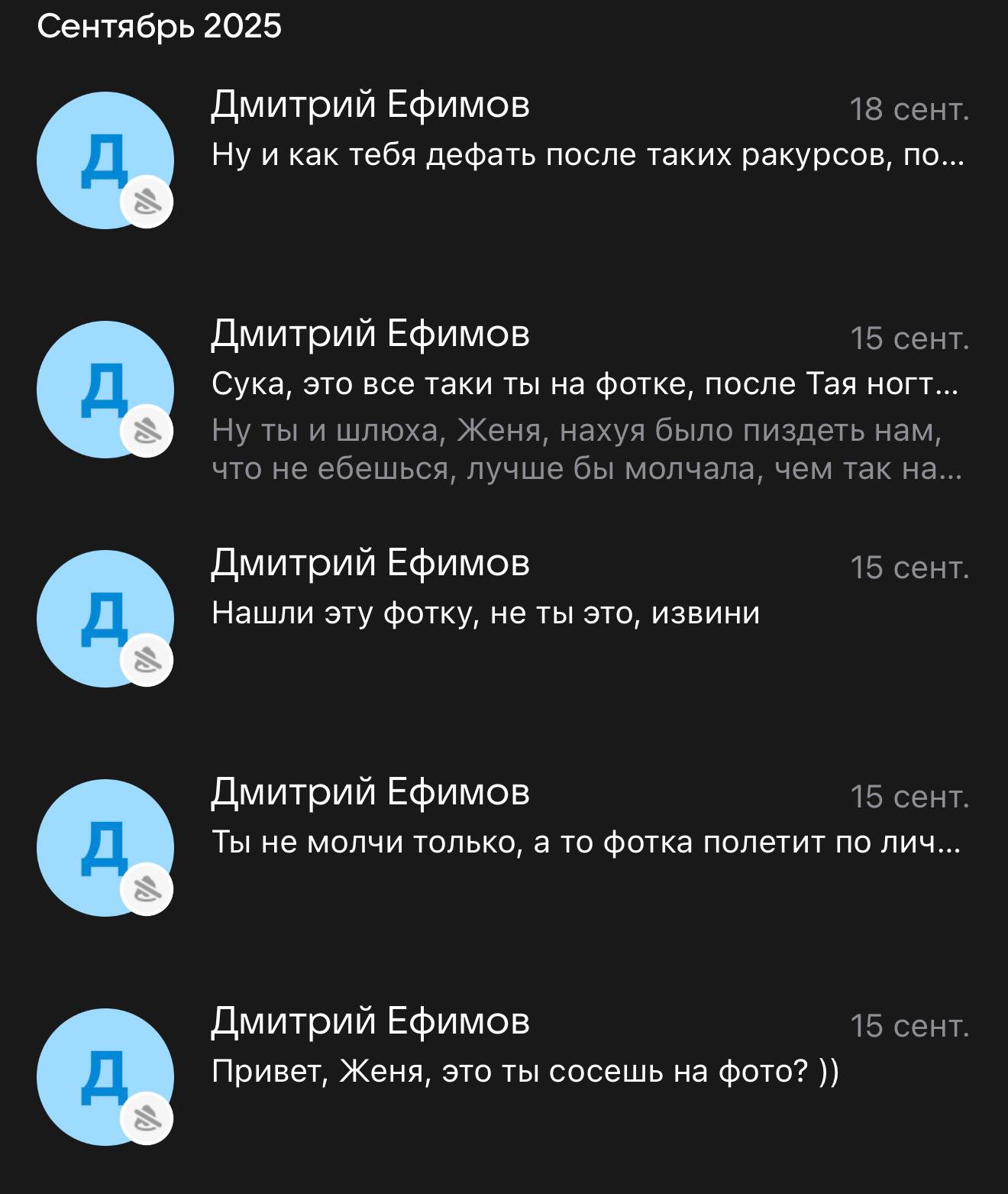Open the message starting "Ты не молчи только"
The image size is (1008, 1194).
585,842
